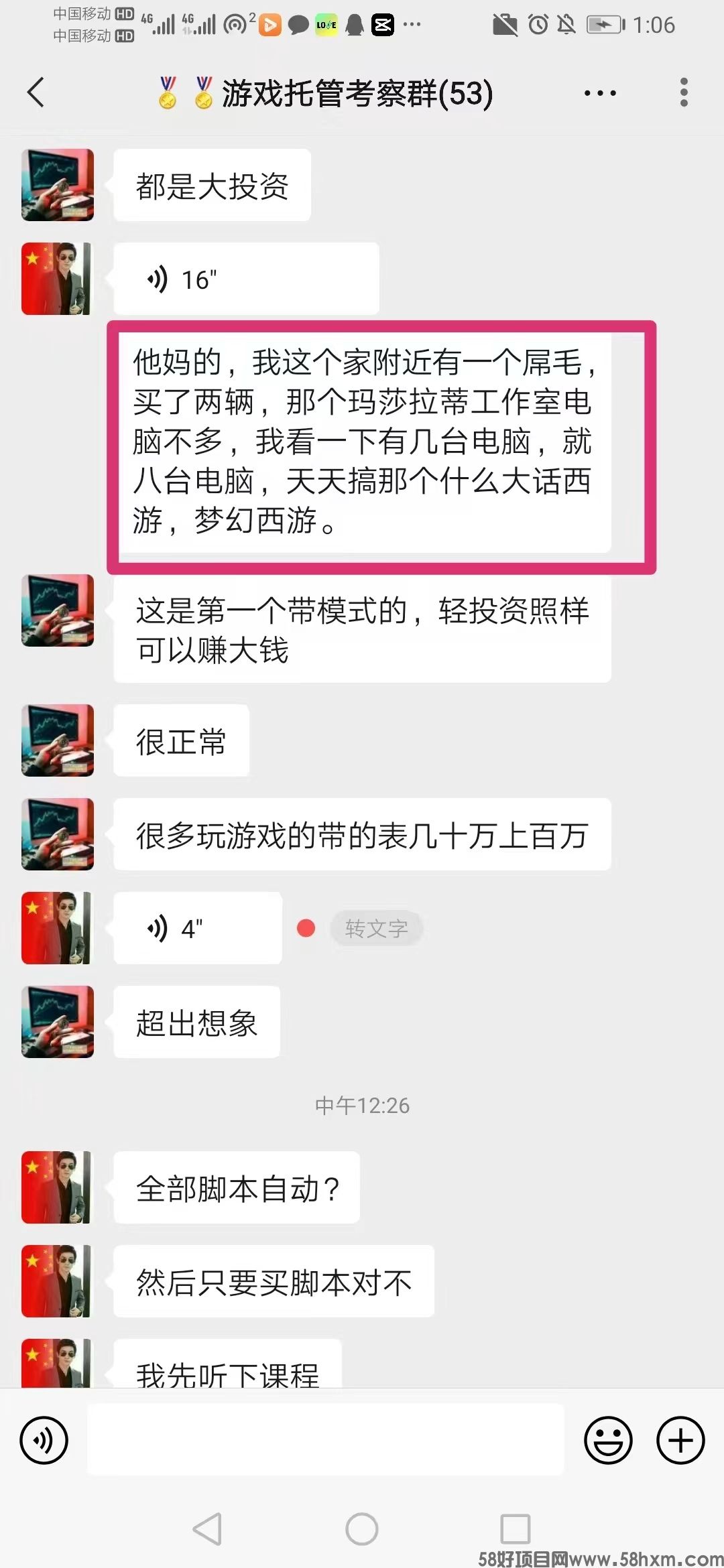Viewport: 724px width, 1568px height.
Task: Go back from the group chat
Action: tap(36, 92)
